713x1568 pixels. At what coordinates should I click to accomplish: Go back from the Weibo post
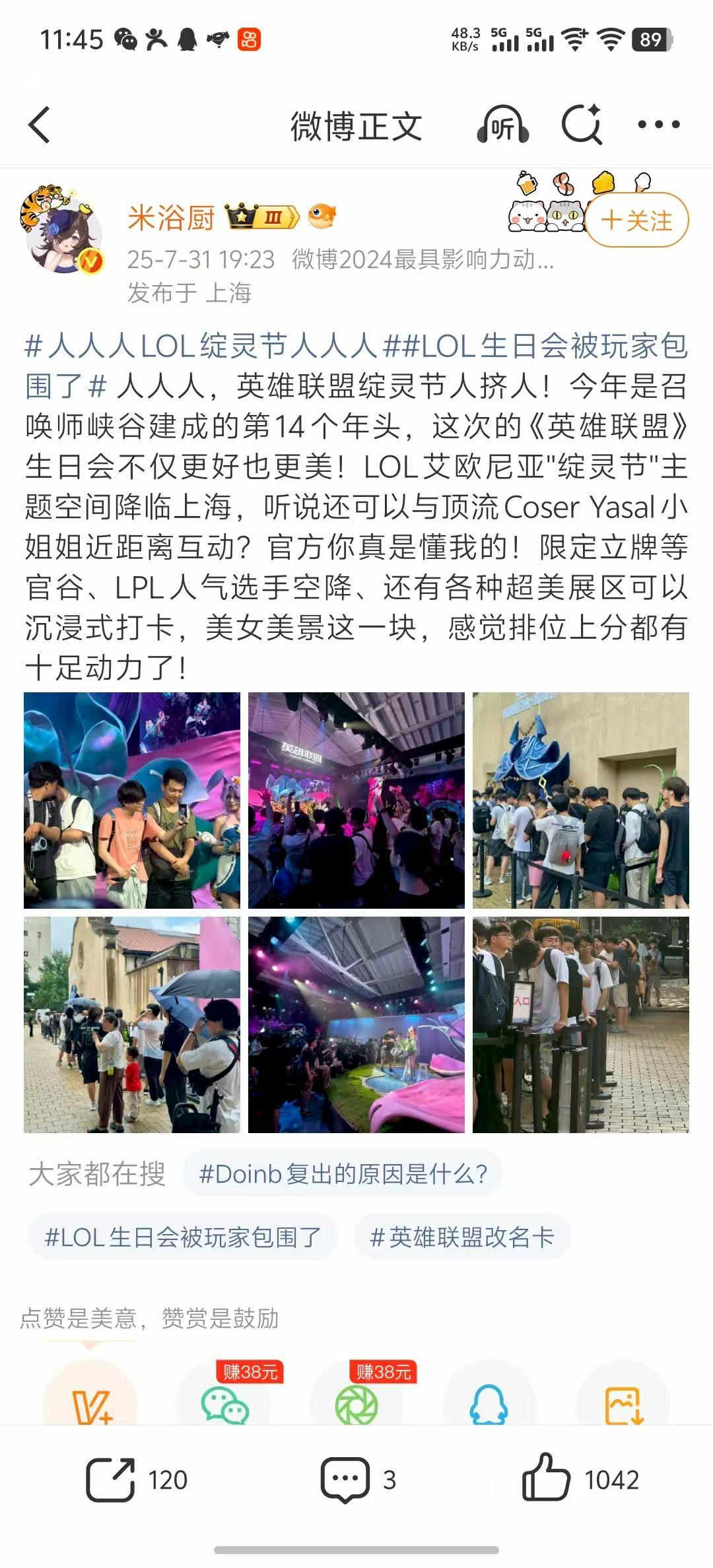[x=40, y=125]
